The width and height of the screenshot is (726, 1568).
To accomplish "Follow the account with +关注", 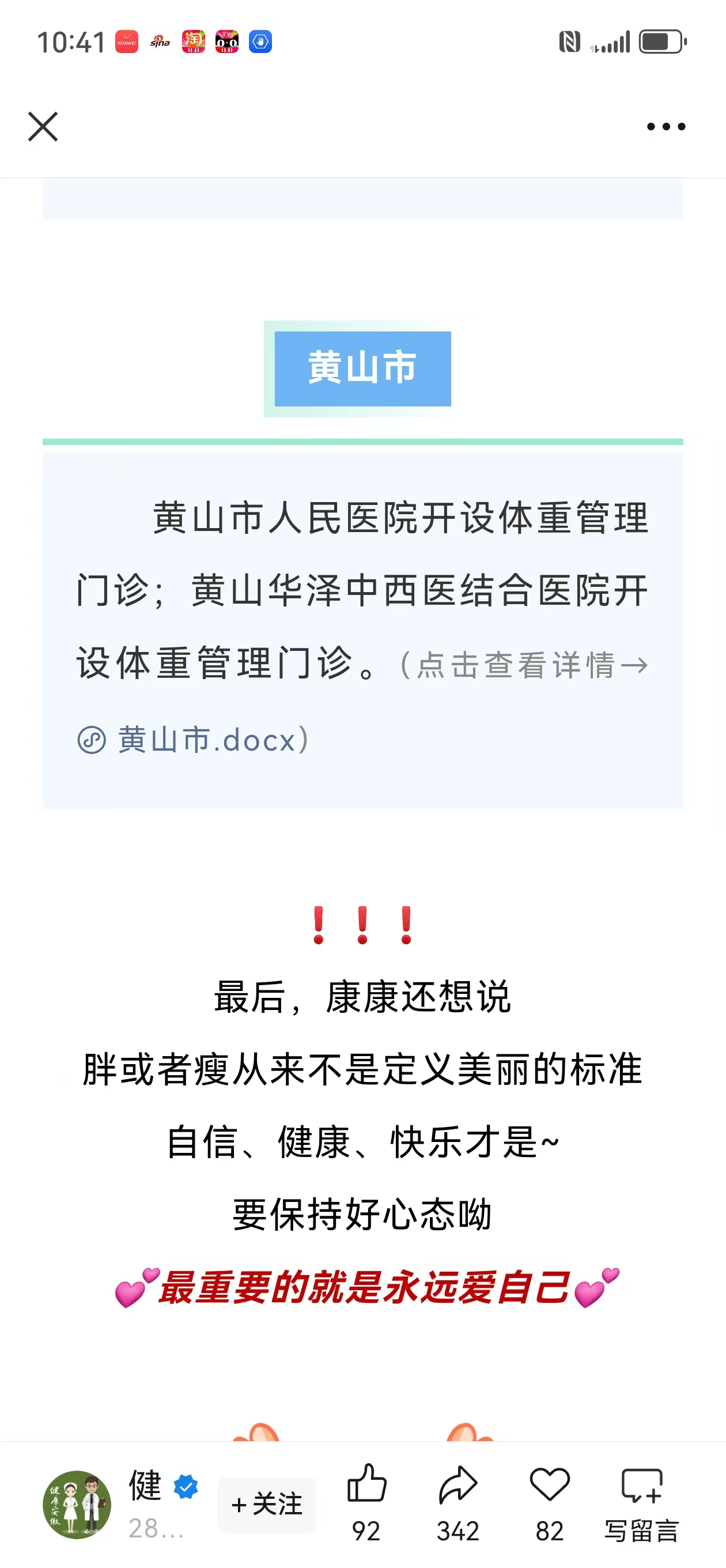I will point(267,1504).
